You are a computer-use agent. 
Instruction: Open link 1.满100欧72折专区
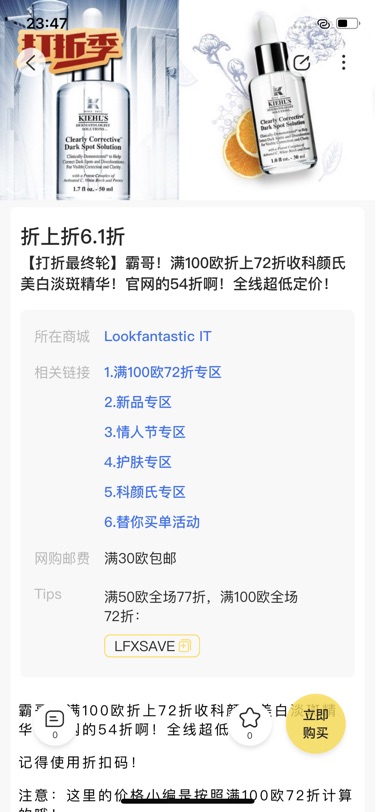click(163, 372)
